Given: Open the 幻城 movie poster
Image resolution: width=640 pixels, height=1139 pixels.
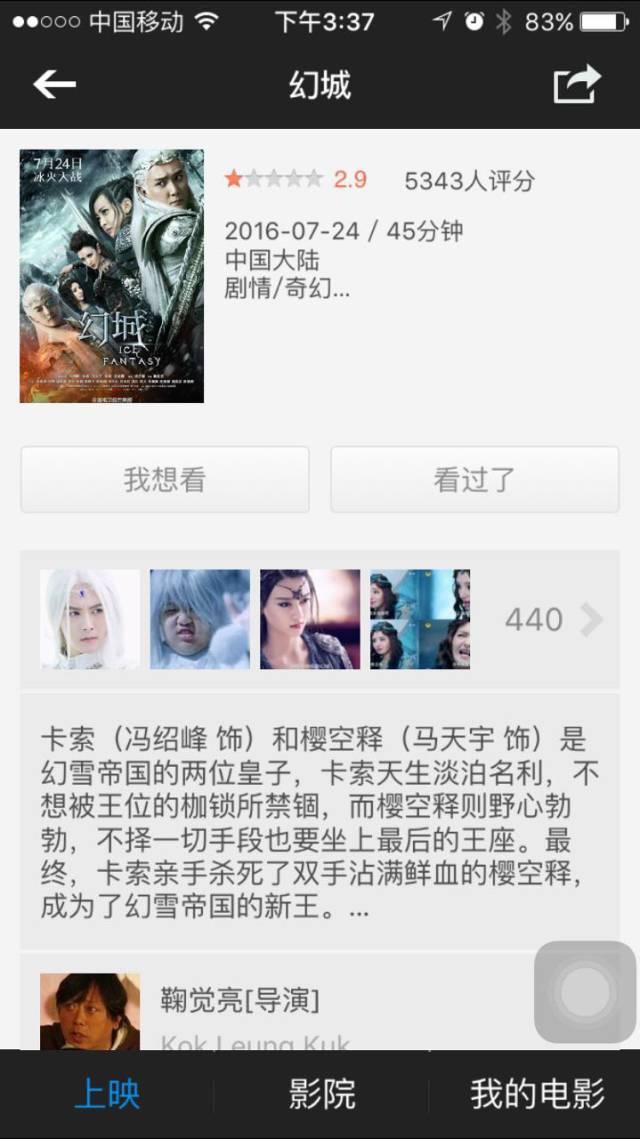Looking at the screenshot, I should click(x=112, y=276).
